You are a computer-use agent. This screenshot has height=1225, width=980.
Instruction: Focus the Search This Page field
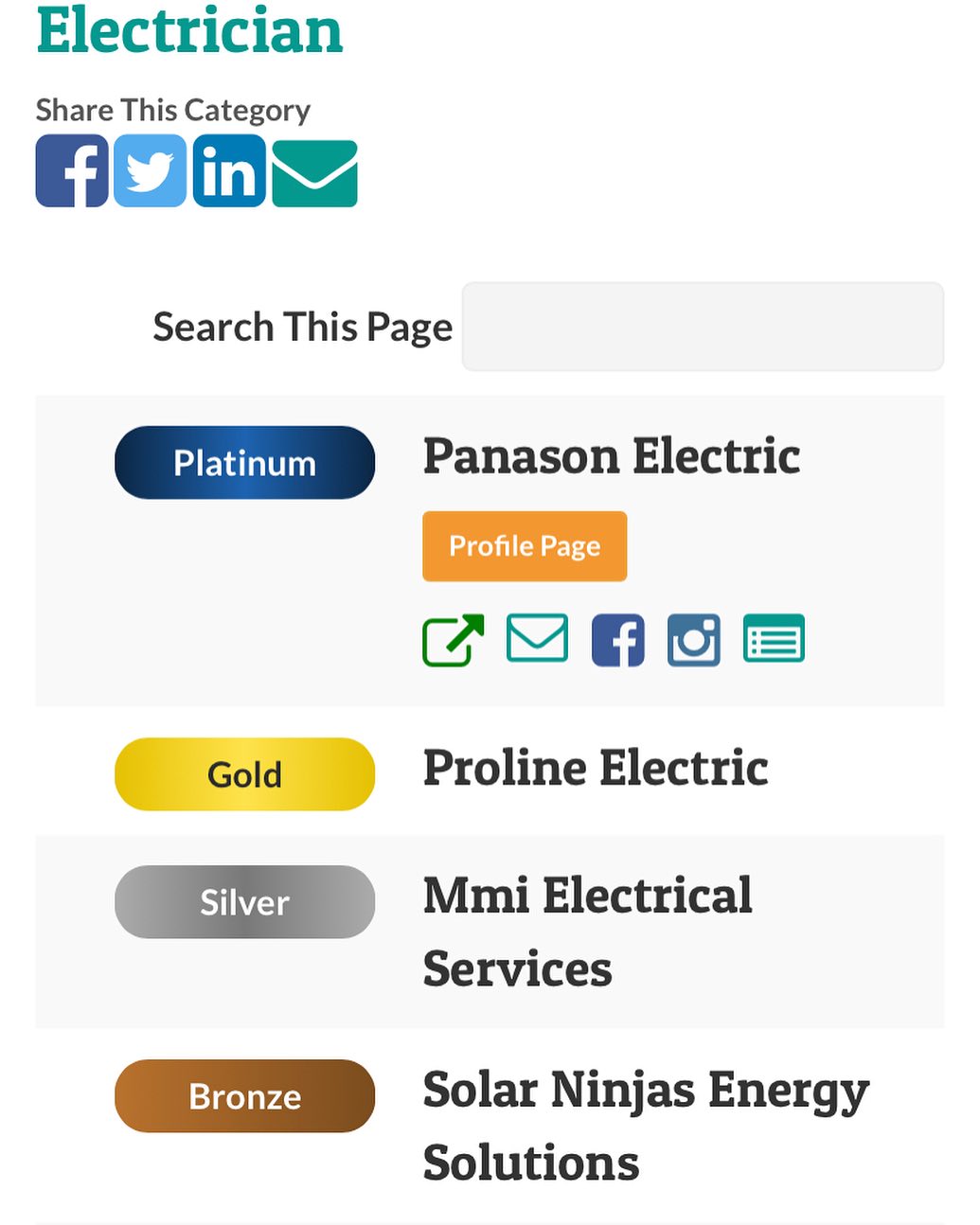[x=702, y=327]
